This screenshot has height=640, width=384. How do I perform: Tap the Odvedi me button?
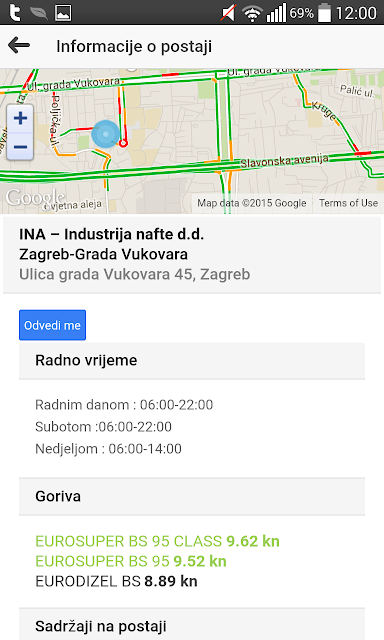52,325
